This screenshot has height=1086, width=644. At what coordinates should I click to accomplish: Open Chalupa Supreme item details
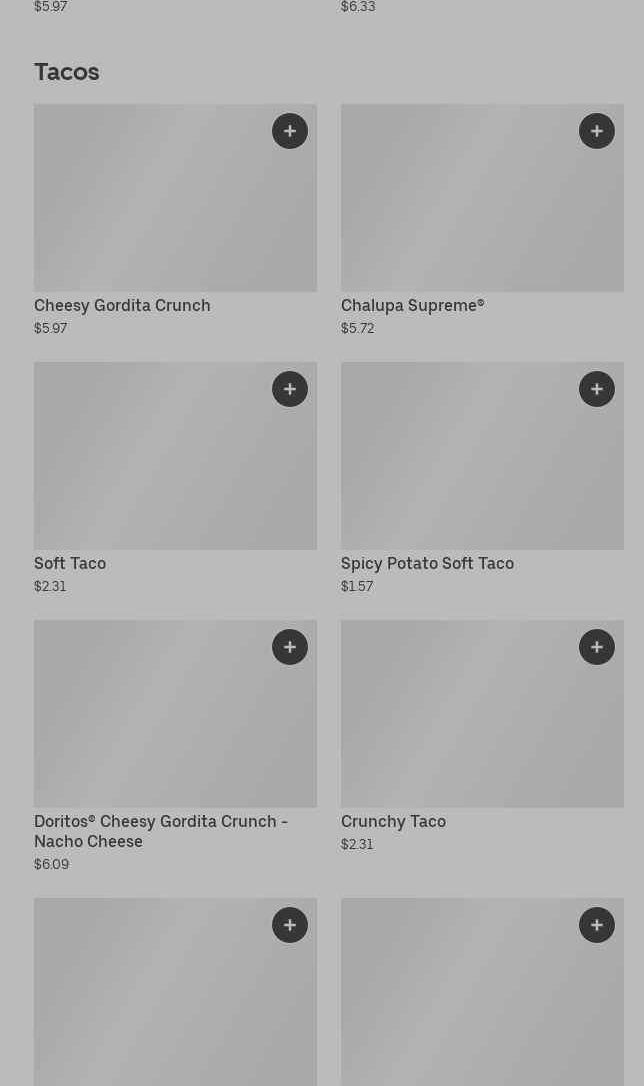click(412, 305)
